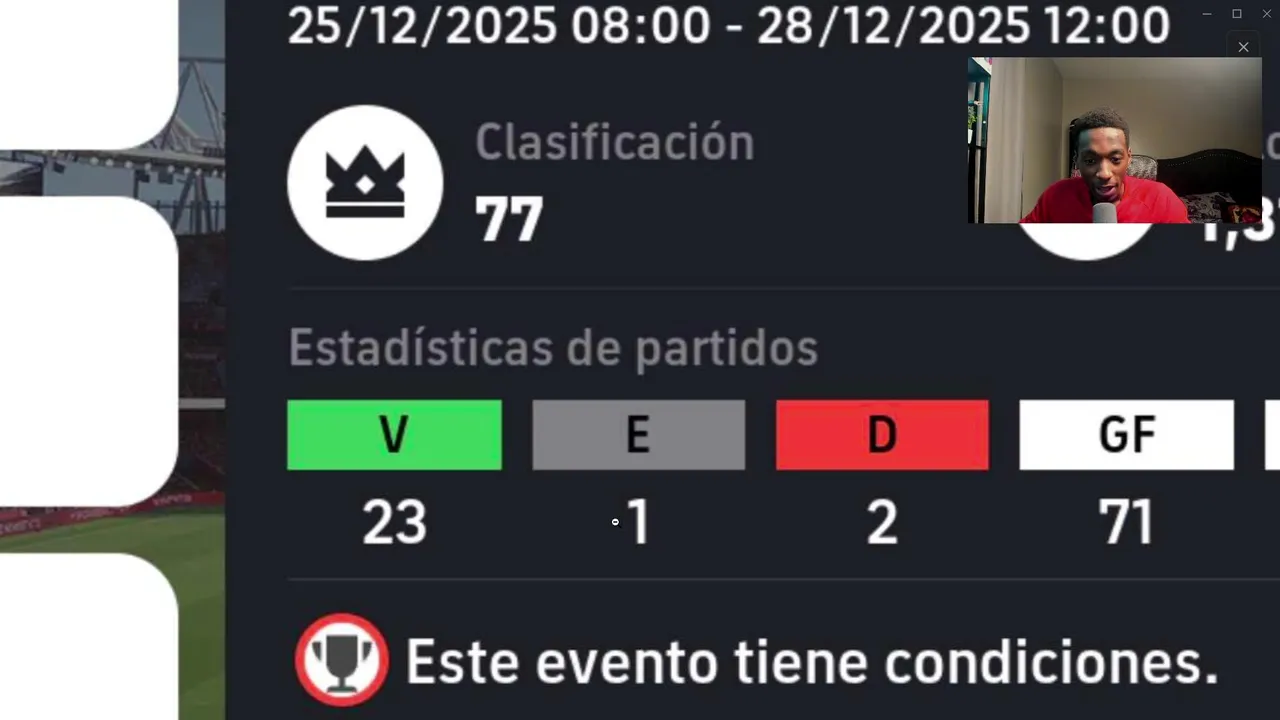Viewport: 1280px width, 720px height.
Task: Minimize the application window
Action: pyautogui.click(x=1207, y=14)
